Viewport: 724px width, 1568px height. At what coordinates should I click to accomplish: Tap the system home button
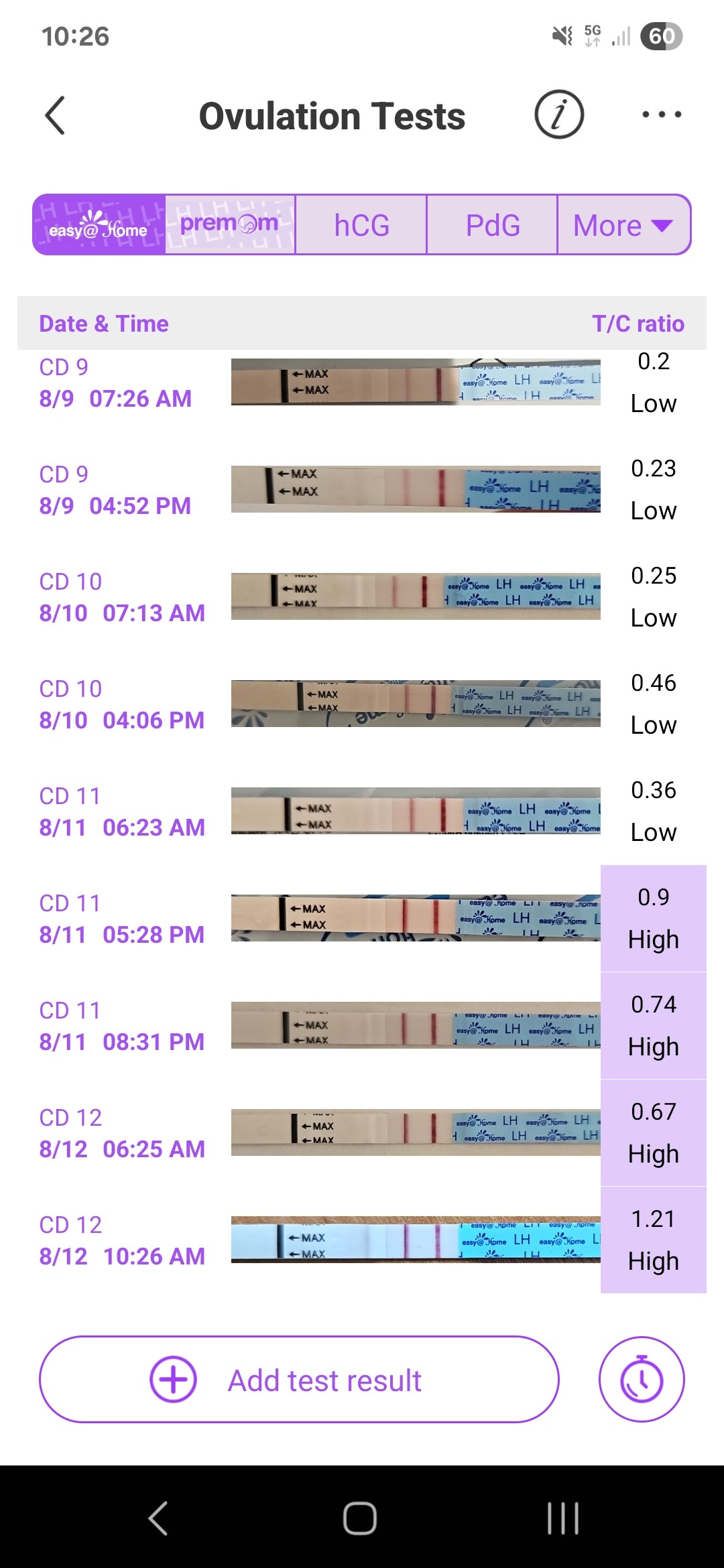tap(360, 1518)
